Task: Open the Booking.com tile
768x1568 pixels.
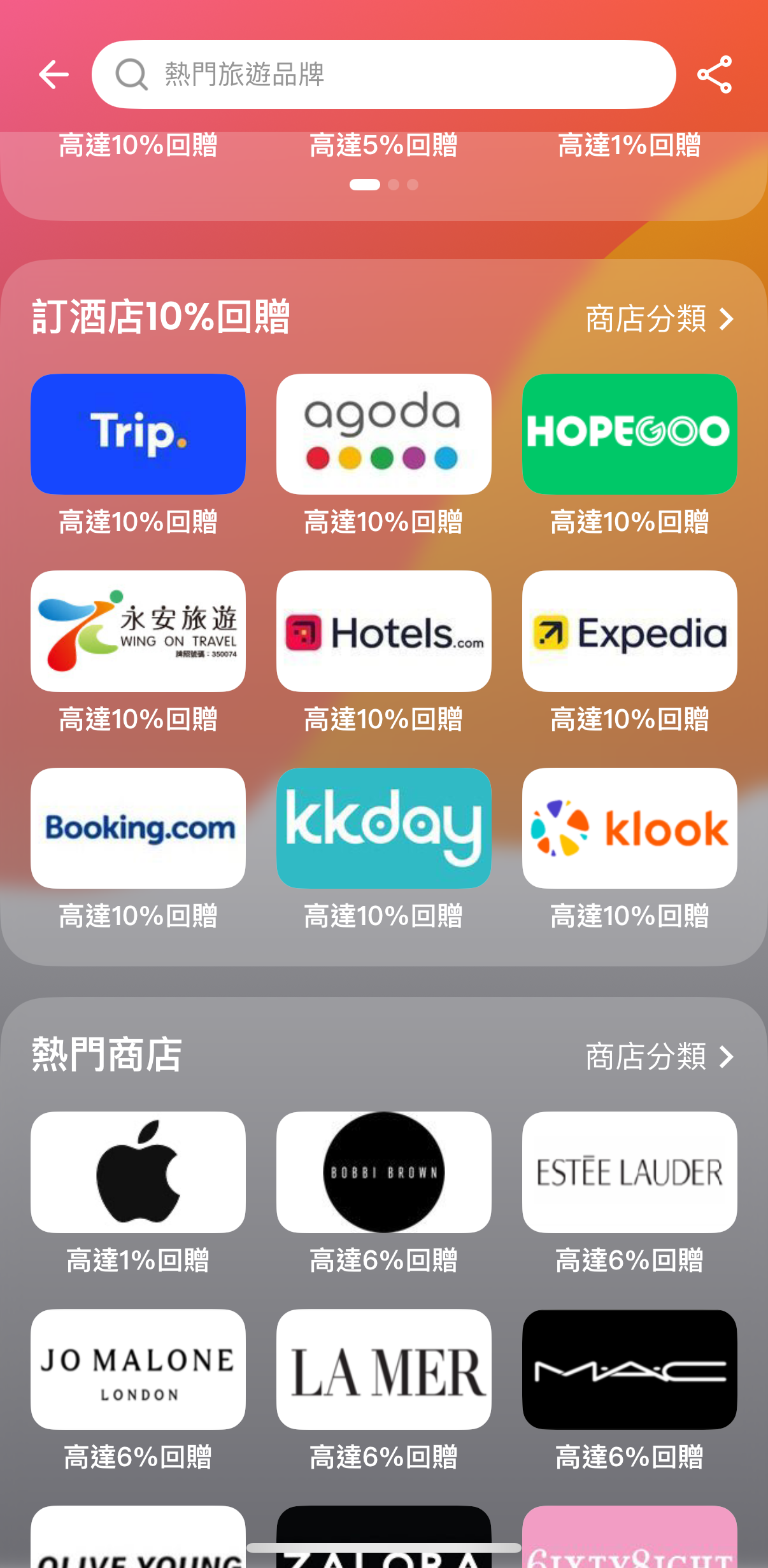Action: [x=138, y=828]
